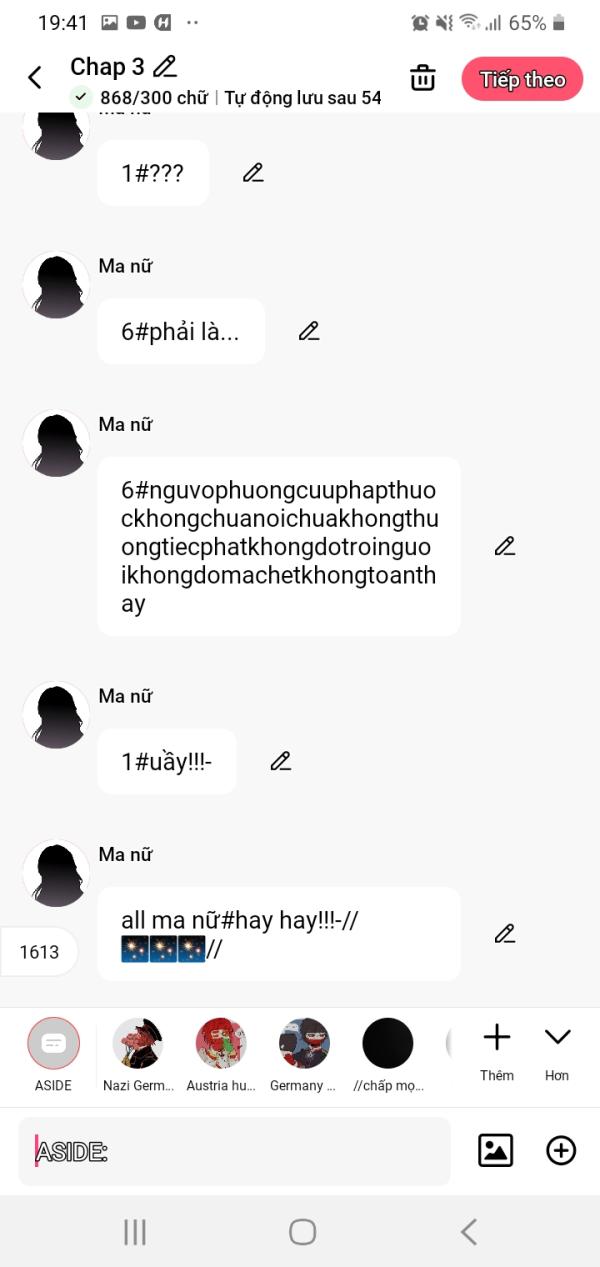This screenshot has height=1267, width=600.
Task: Choose the Nazi Germ... character
Action: [138, 1044]
